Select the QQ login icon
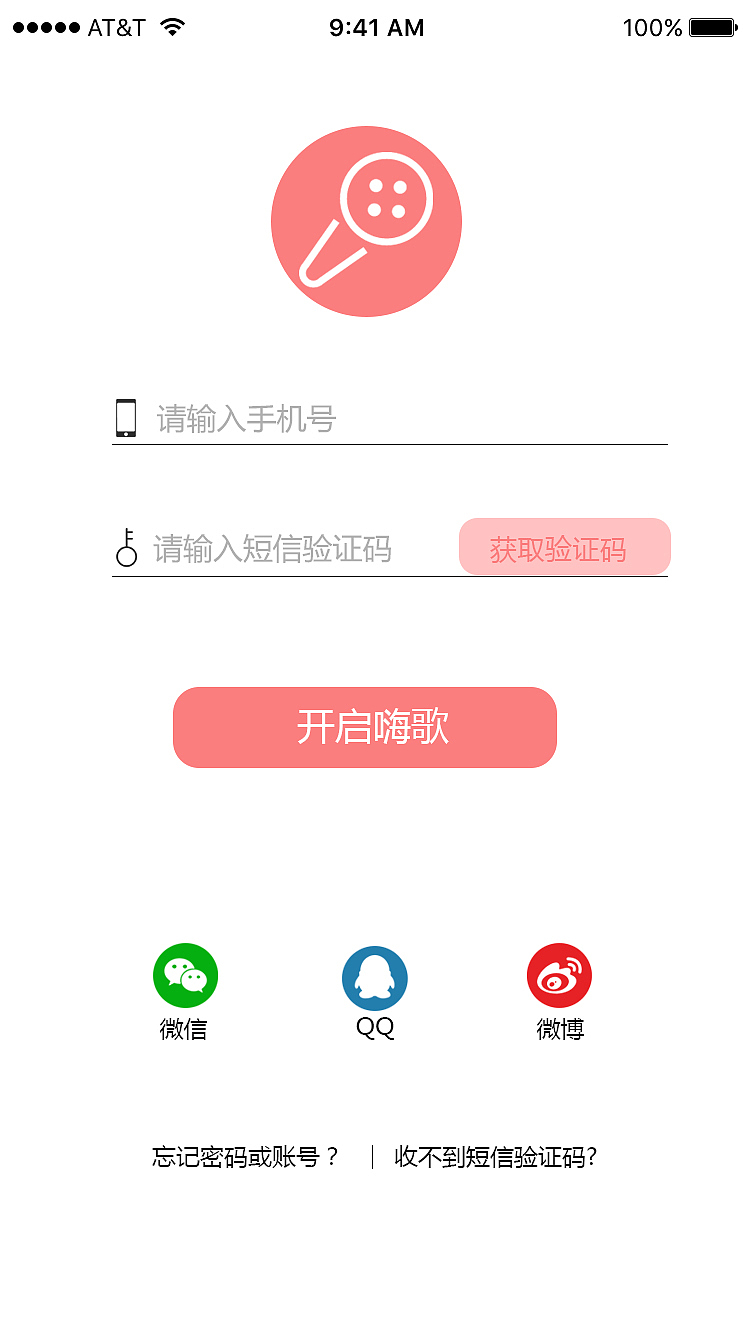This screenshot has height=1334, width=750. pyautogui.click(x=374, y=975)
